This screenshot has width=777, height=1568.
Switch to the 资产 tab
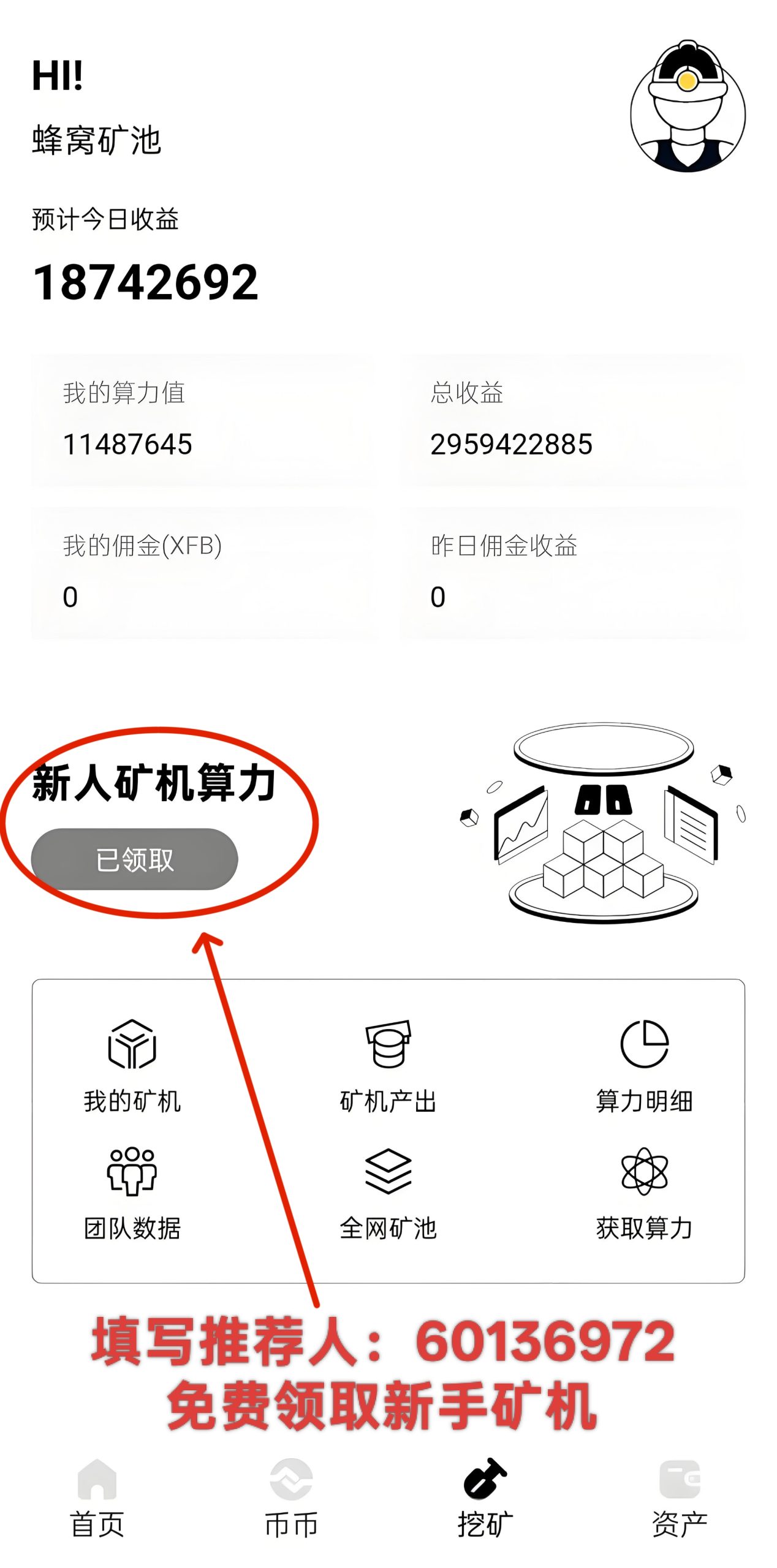pos(679,1498)
